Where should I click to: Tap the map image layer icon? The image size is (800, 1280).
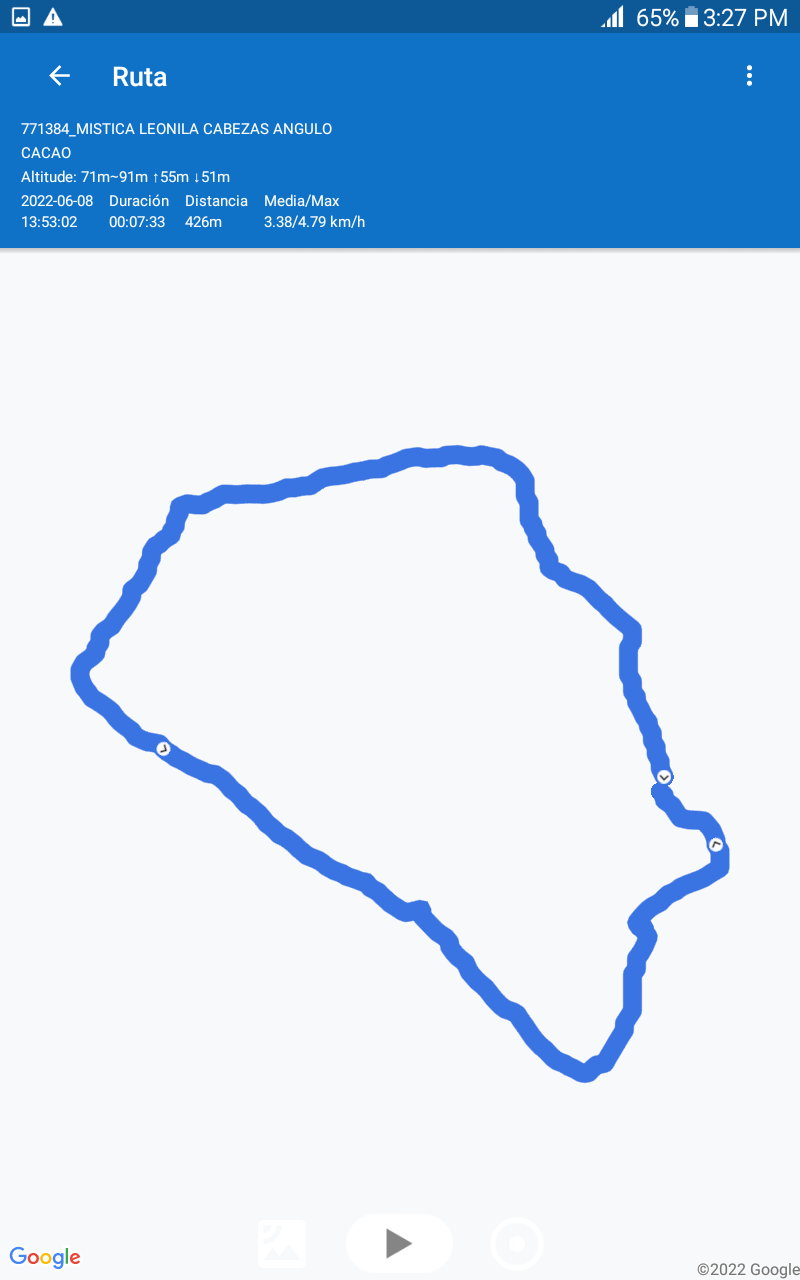pyautogui.click(x=282, y=1244)
